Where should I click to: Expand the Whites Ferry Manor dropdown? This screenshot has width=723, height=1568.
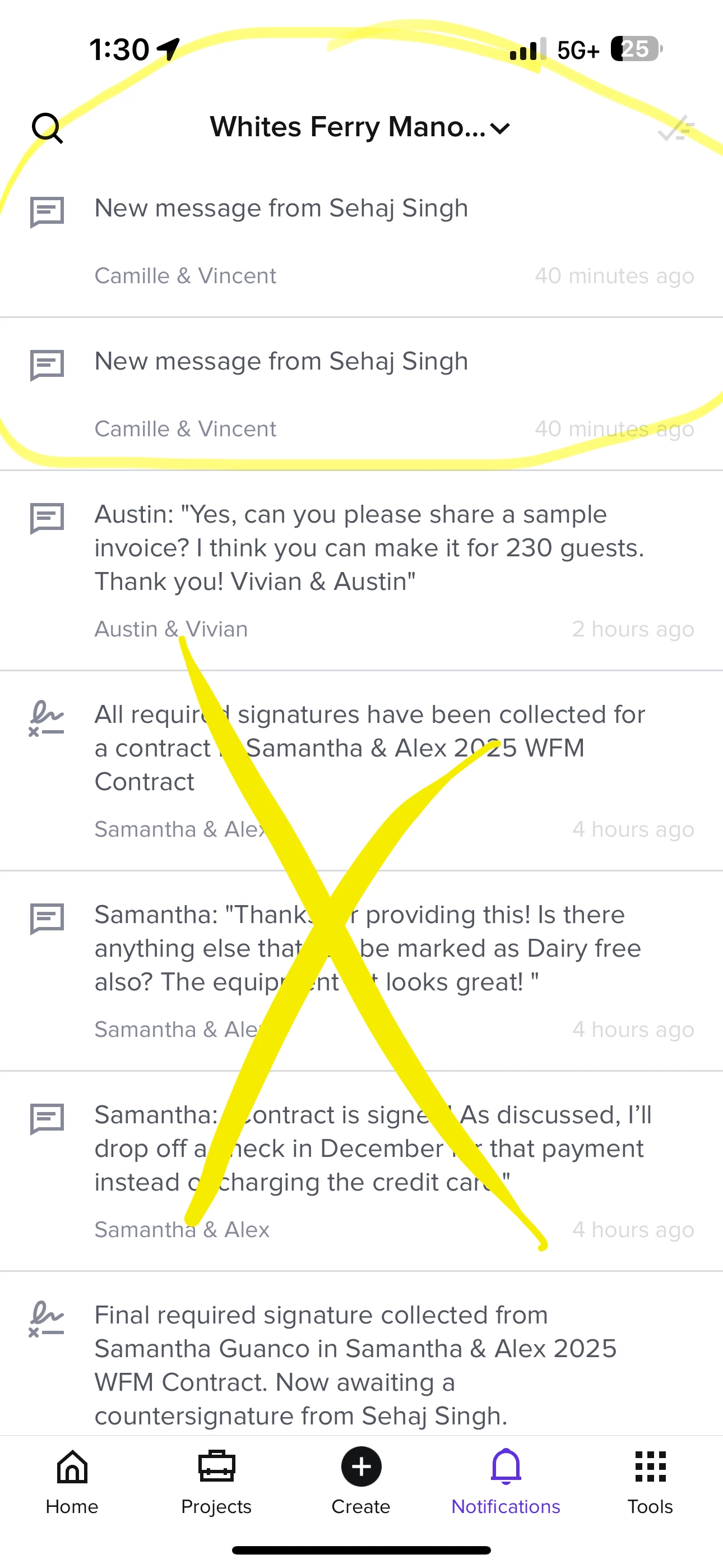pyautogui.click(x=360, y=128)
